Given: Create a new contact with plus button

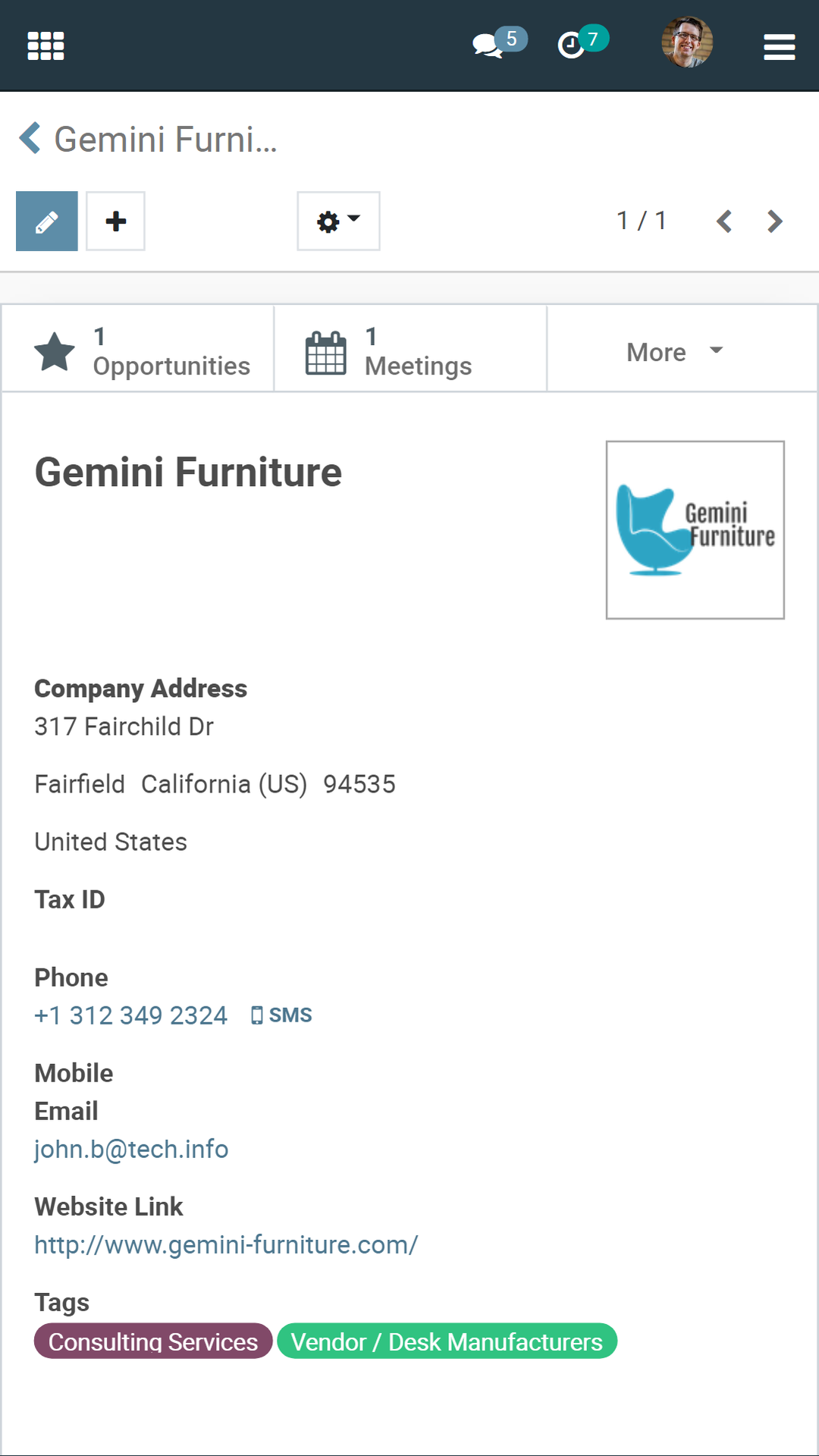Looking at the screenshot, I should (x=115, y=221).
